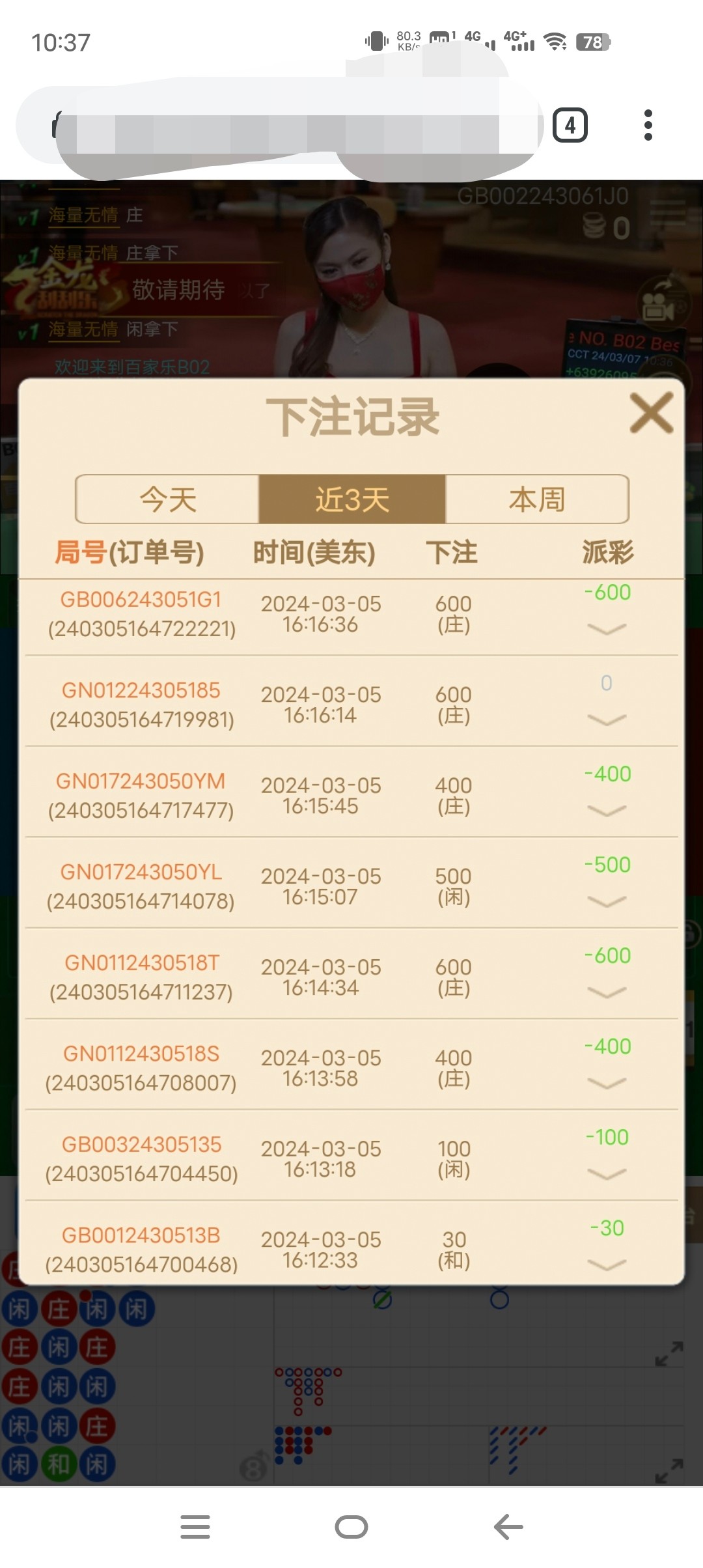The width and height of the screenshot is (703, 1568).
Task: Expand details for order 240305164719981
Action: point(606,720)
